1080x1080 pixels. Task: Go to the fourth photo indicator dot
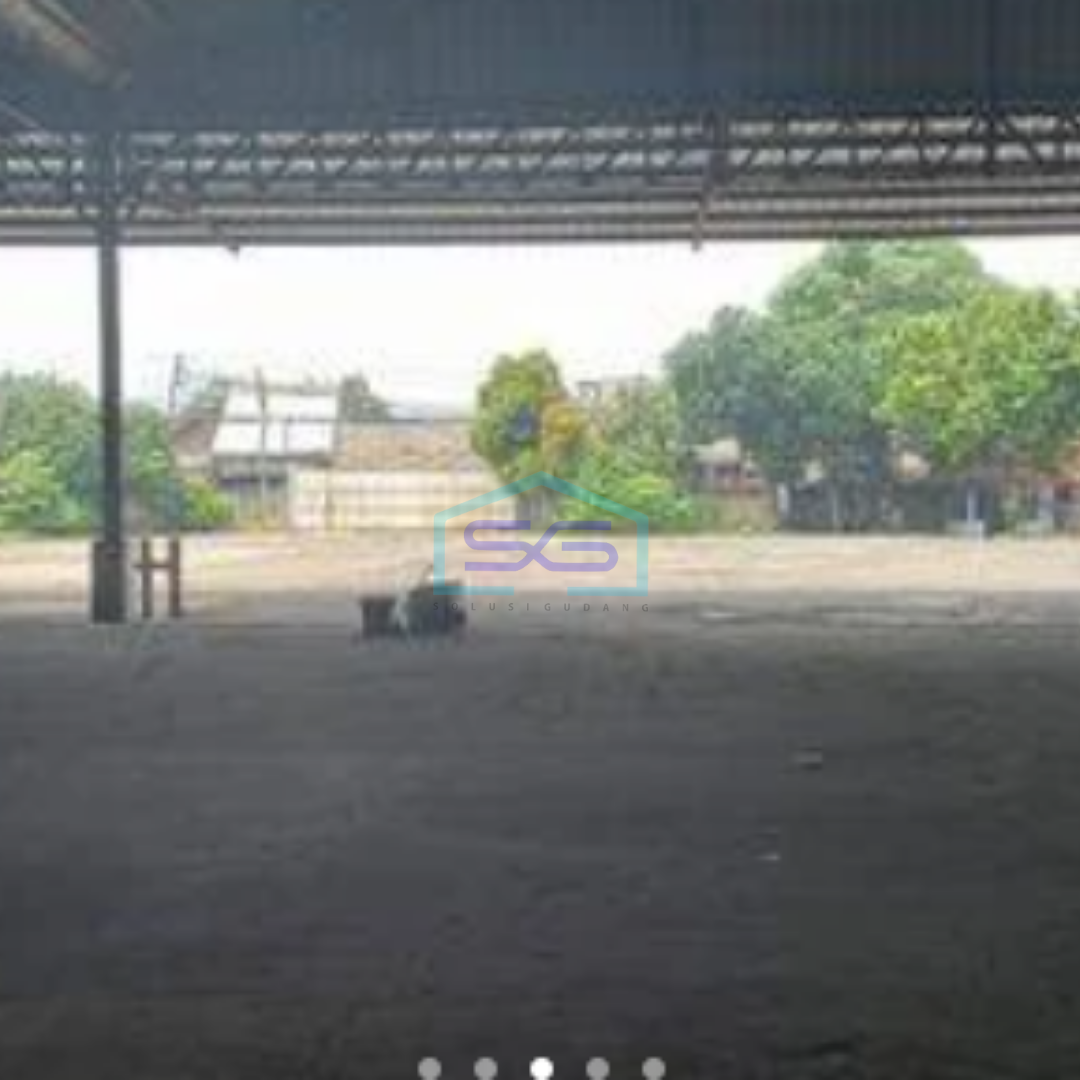[x=597, y=1068]
